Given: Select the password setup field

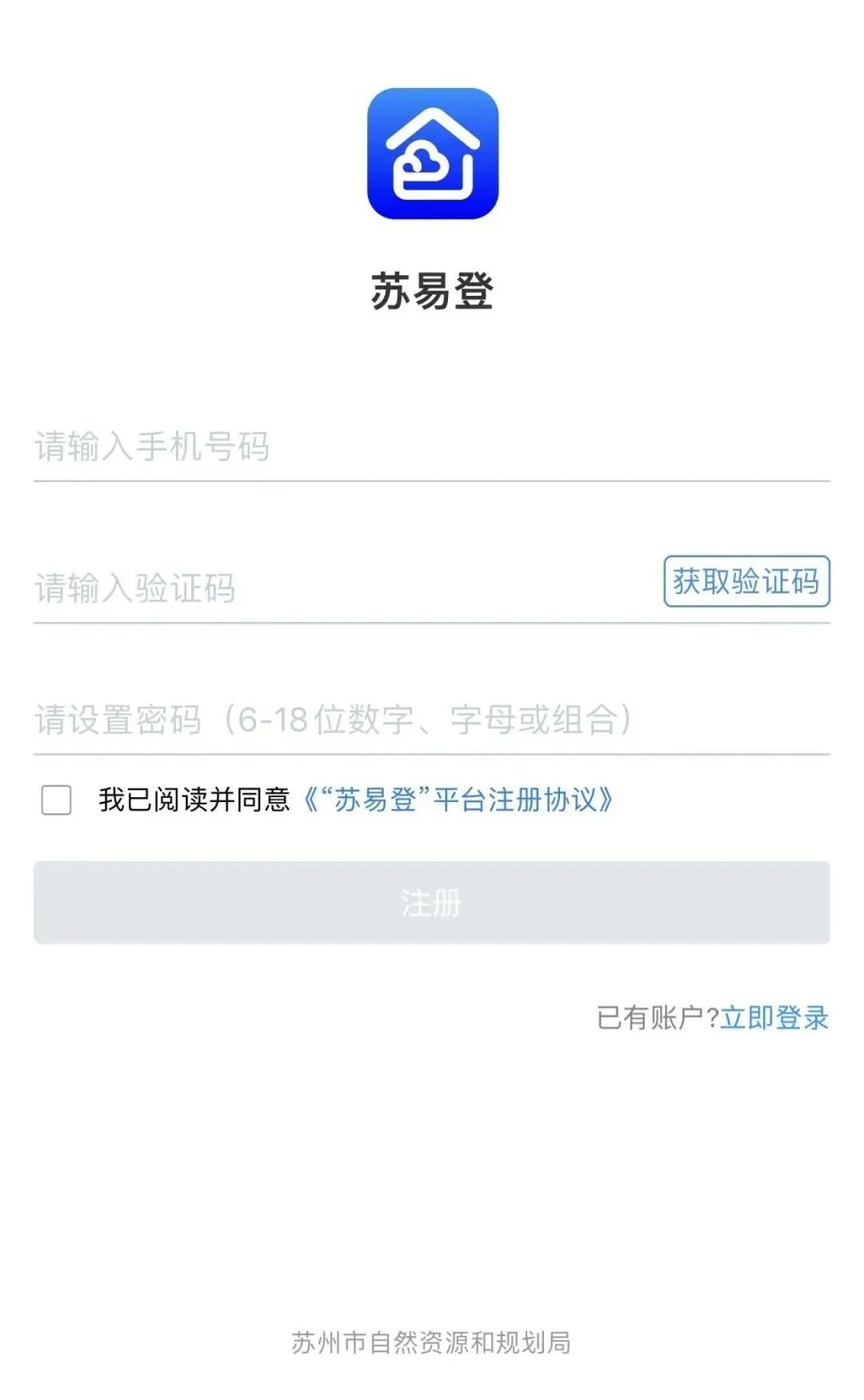Looking at the screenshot, I should coord(432,720).
